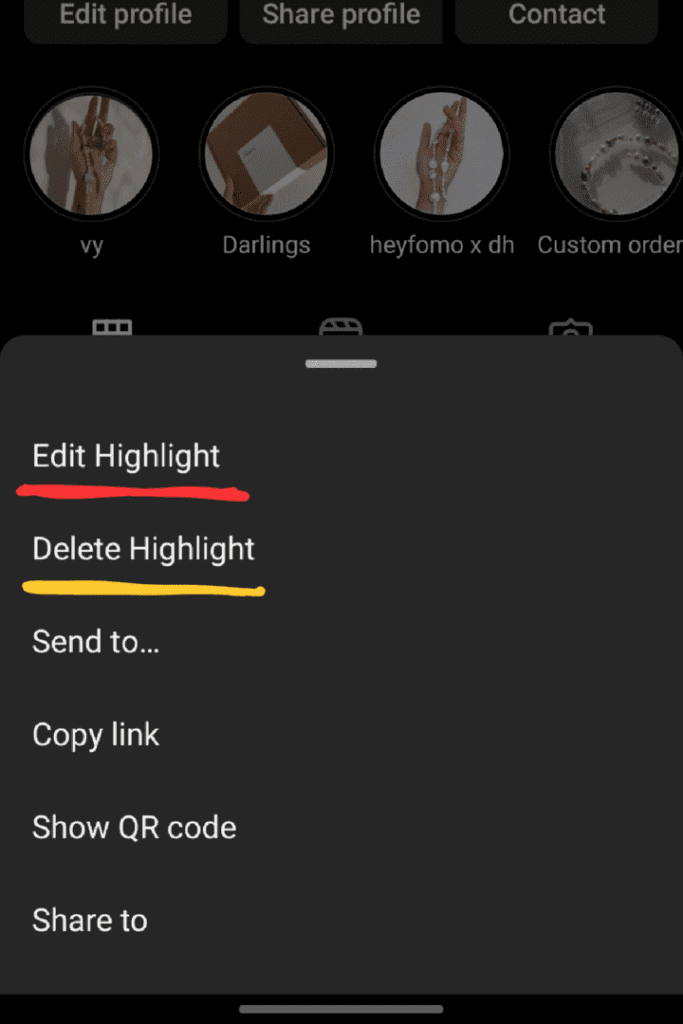This screenshot has height=1024, width=683.
Task: Open the Custom order highlight
Action: coord(616,153)
